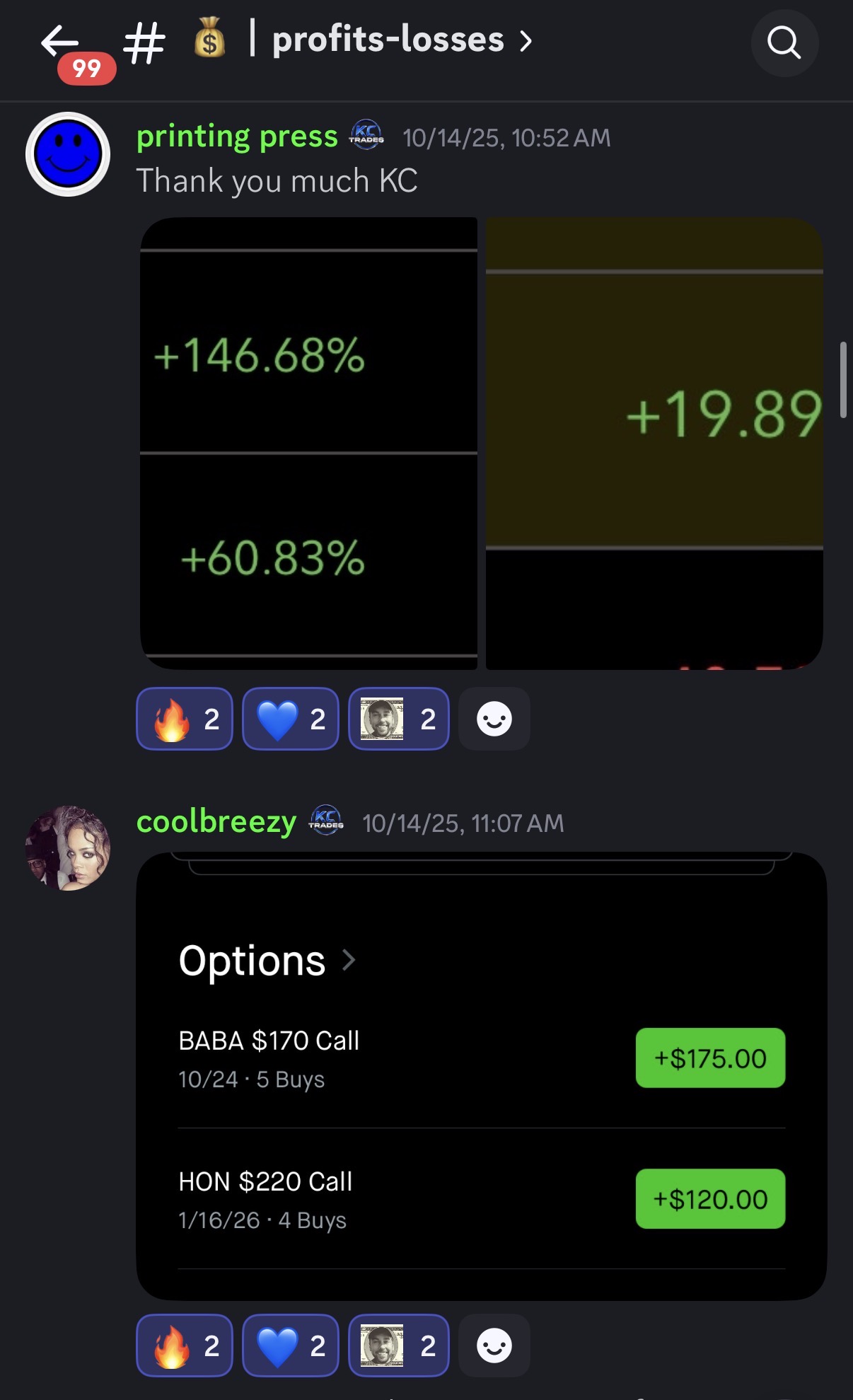
Task: Open coolbreezy's Options screenshot
Action: (481, 1075)
